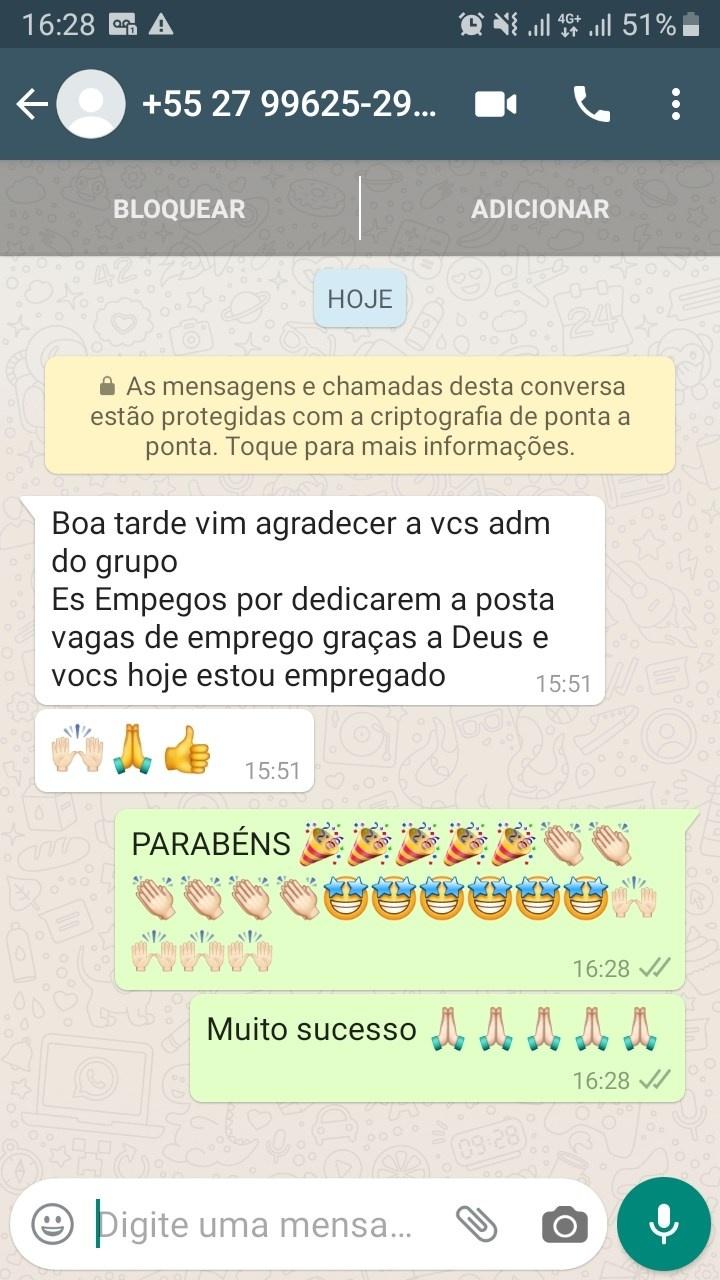Open the emoji picker

pyautogui.click(x=52, y=1223)
